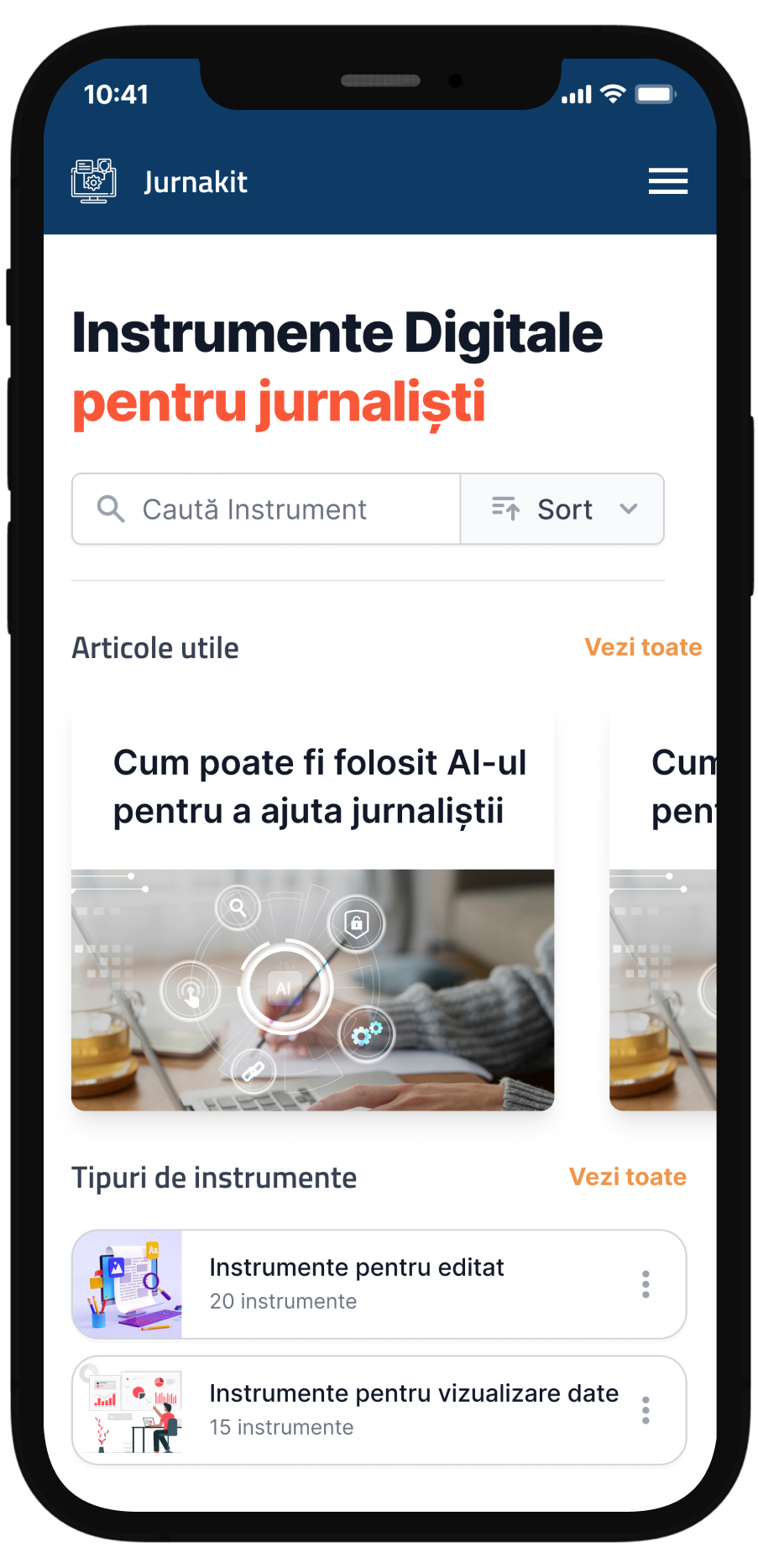The image size is (758, 1568).
Task: See all under Tipuri de instrumente
Action: pos(627,1177)
